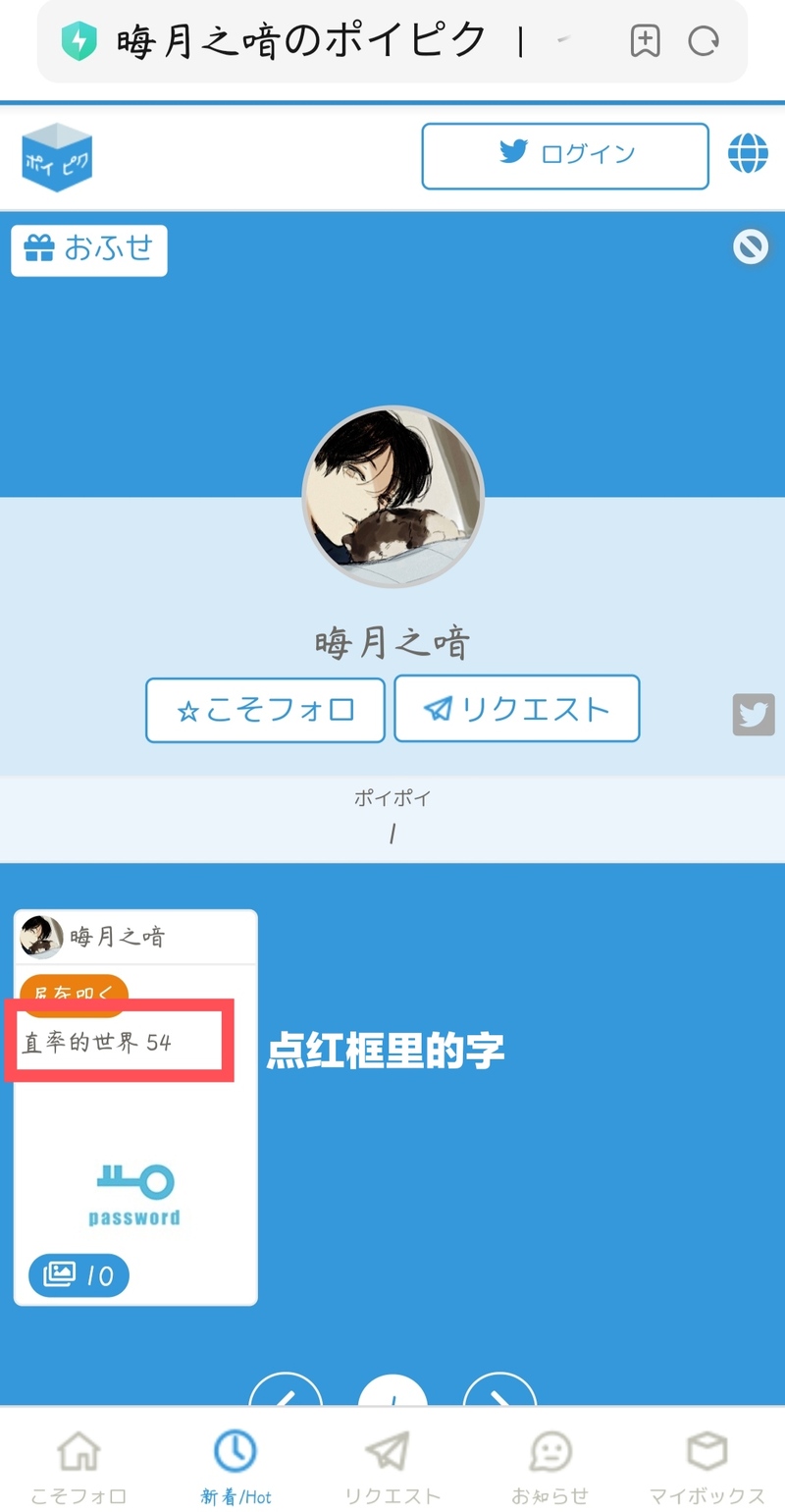Follow secretly with ☆こそフォロ button
Screen dimensions: 785x1512
click(x=265, y=710)
